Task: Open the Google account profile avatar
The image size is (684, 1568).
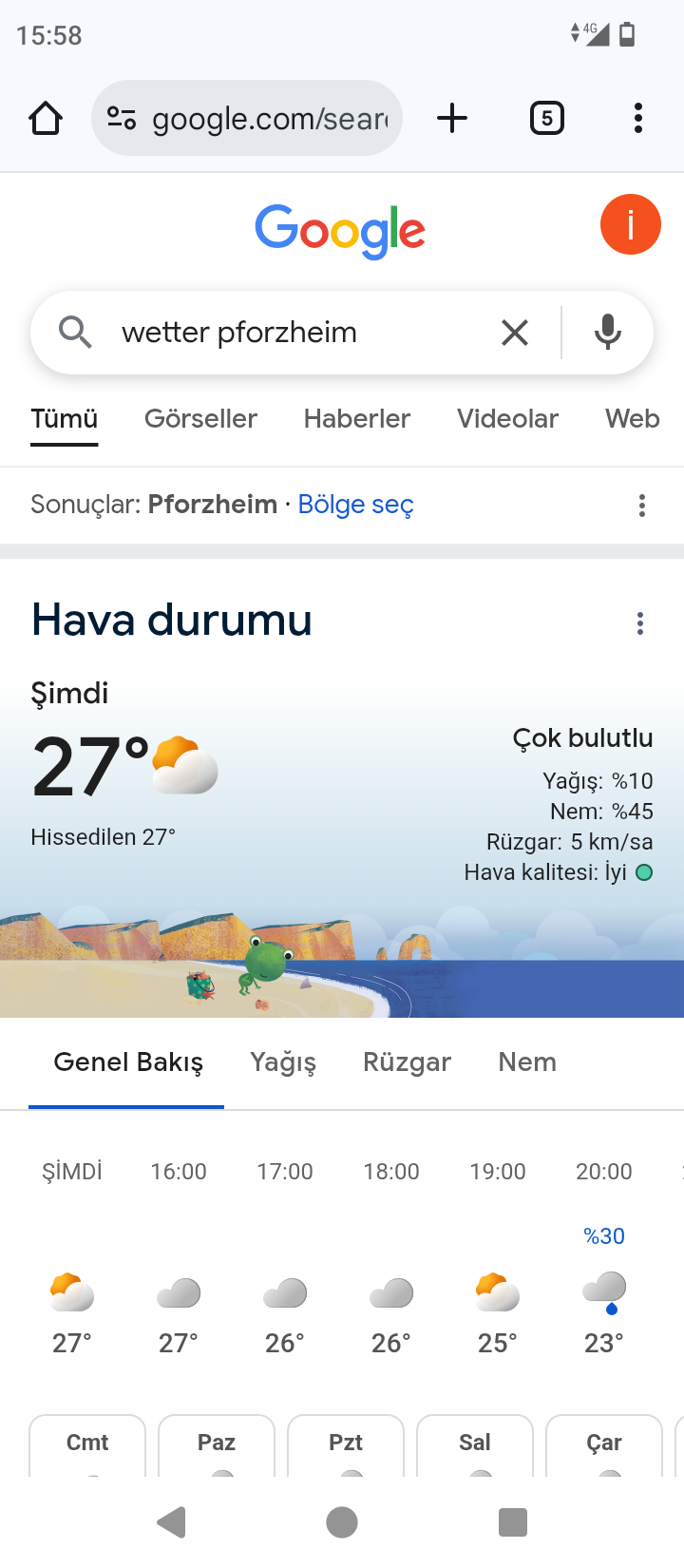Action: [x=630, y=225]
